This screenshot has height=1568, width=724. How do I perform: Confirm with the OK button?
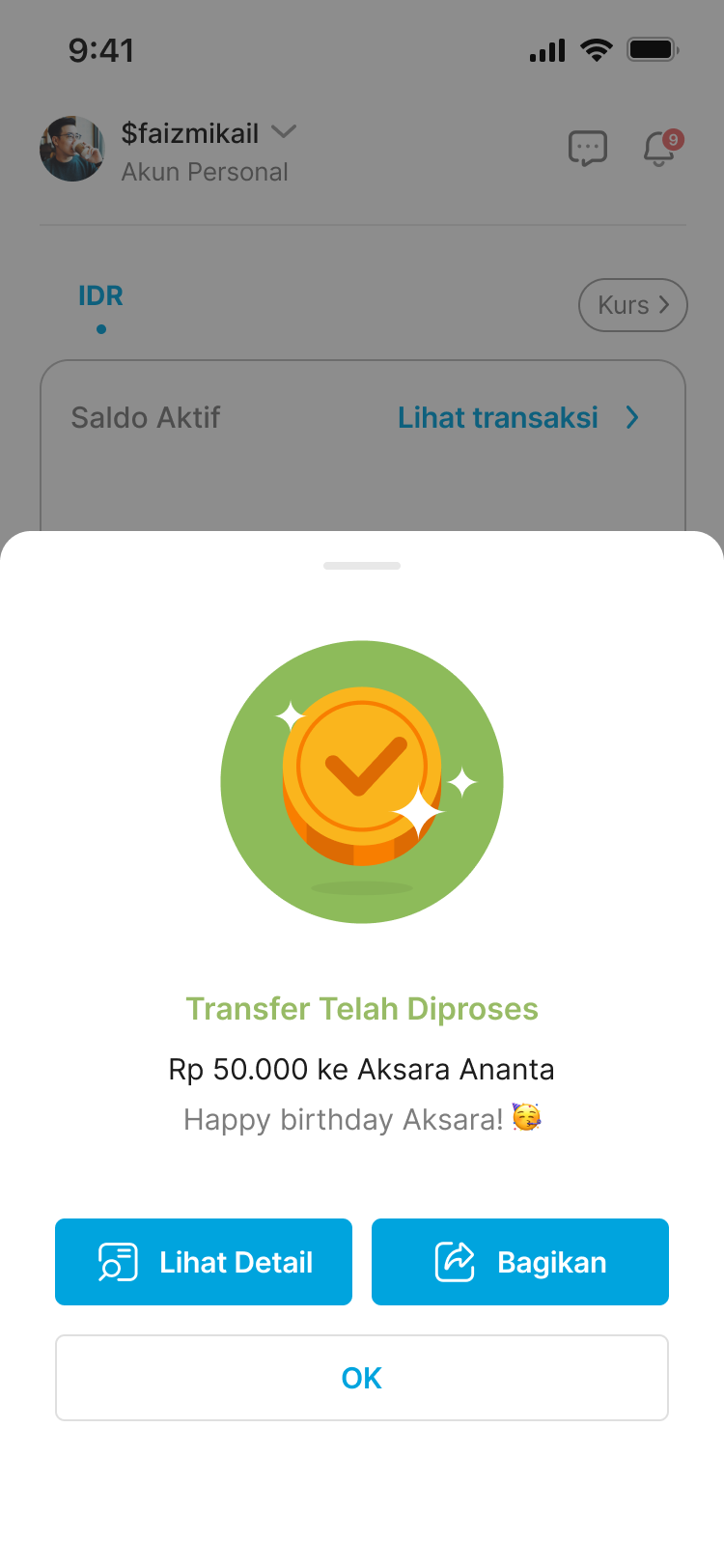click(362, 1377)
